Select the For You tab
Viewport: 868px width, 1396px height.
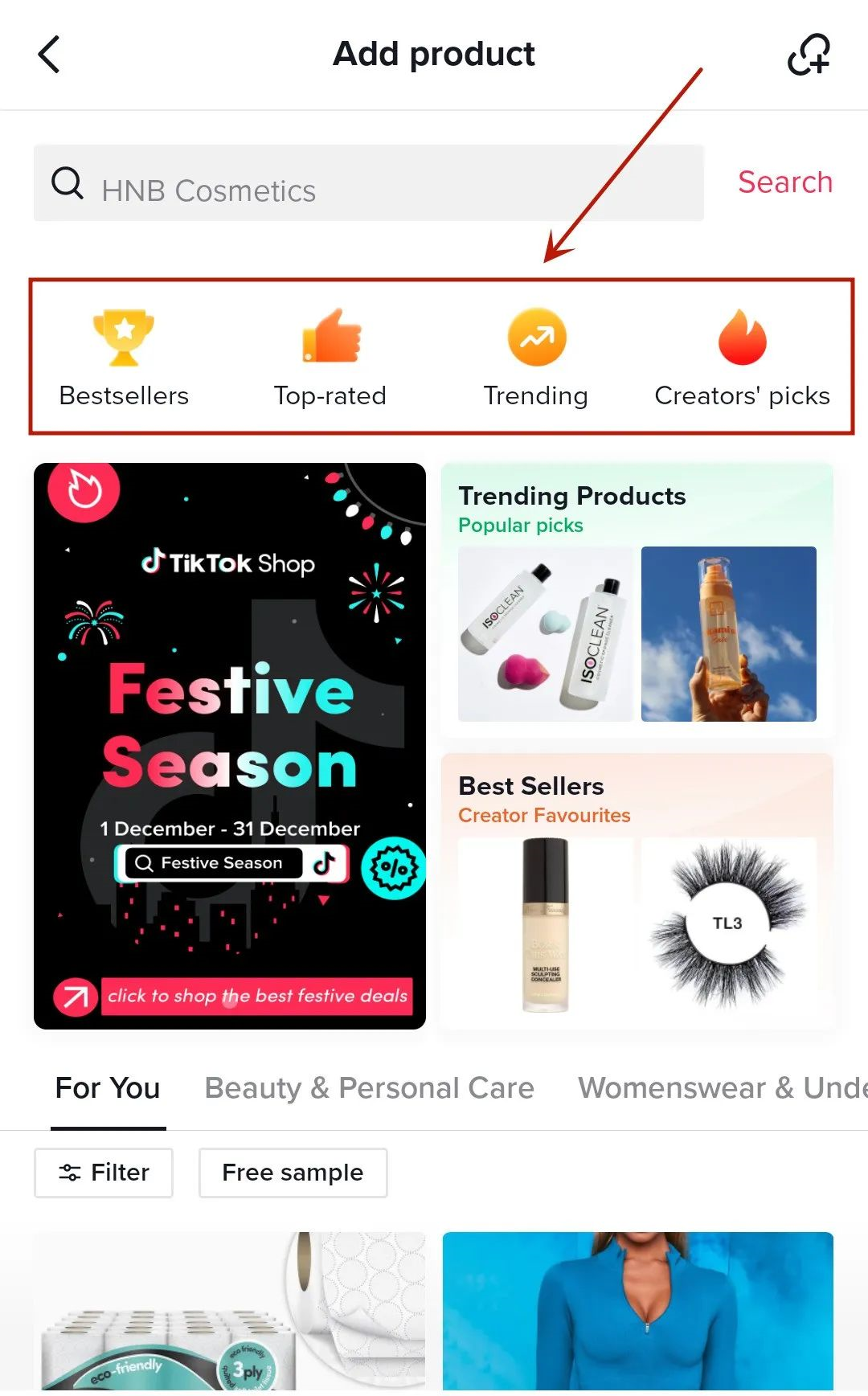pyautogui.click(x=108, y=1088)
